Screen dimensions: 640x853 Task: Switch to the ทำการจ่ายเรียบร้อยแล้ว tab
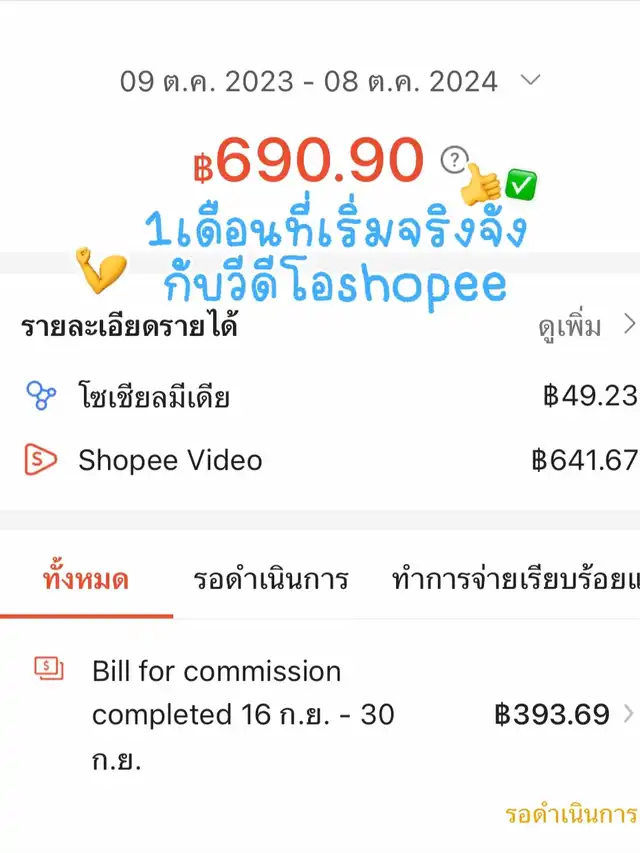[515, 579]
